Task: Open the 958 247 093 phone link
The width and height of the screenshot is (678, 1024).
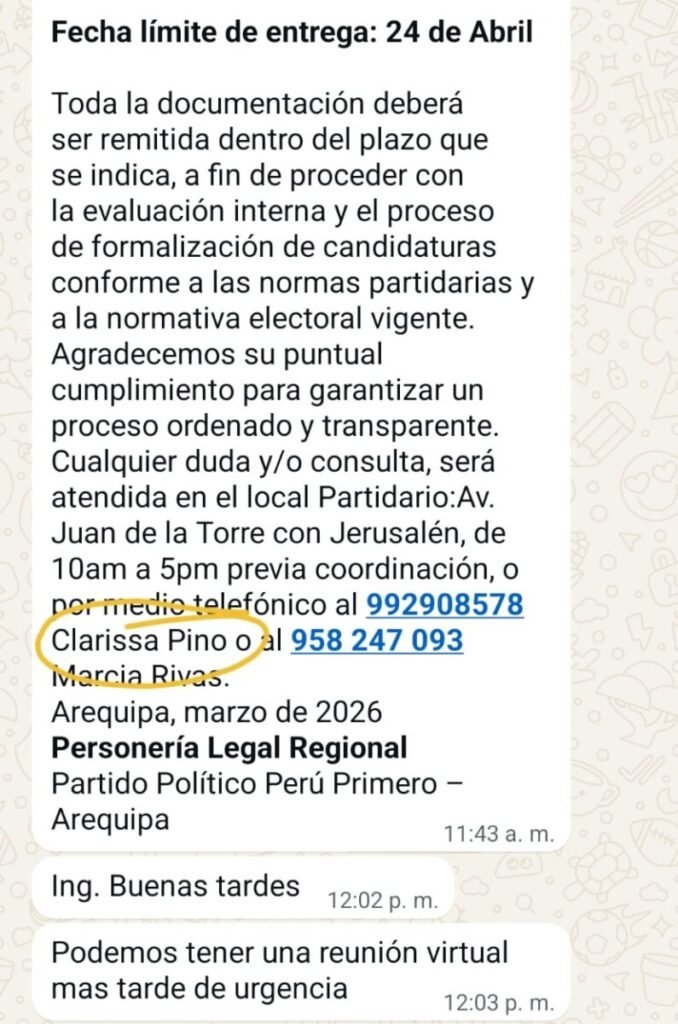Action: point(377,640)
